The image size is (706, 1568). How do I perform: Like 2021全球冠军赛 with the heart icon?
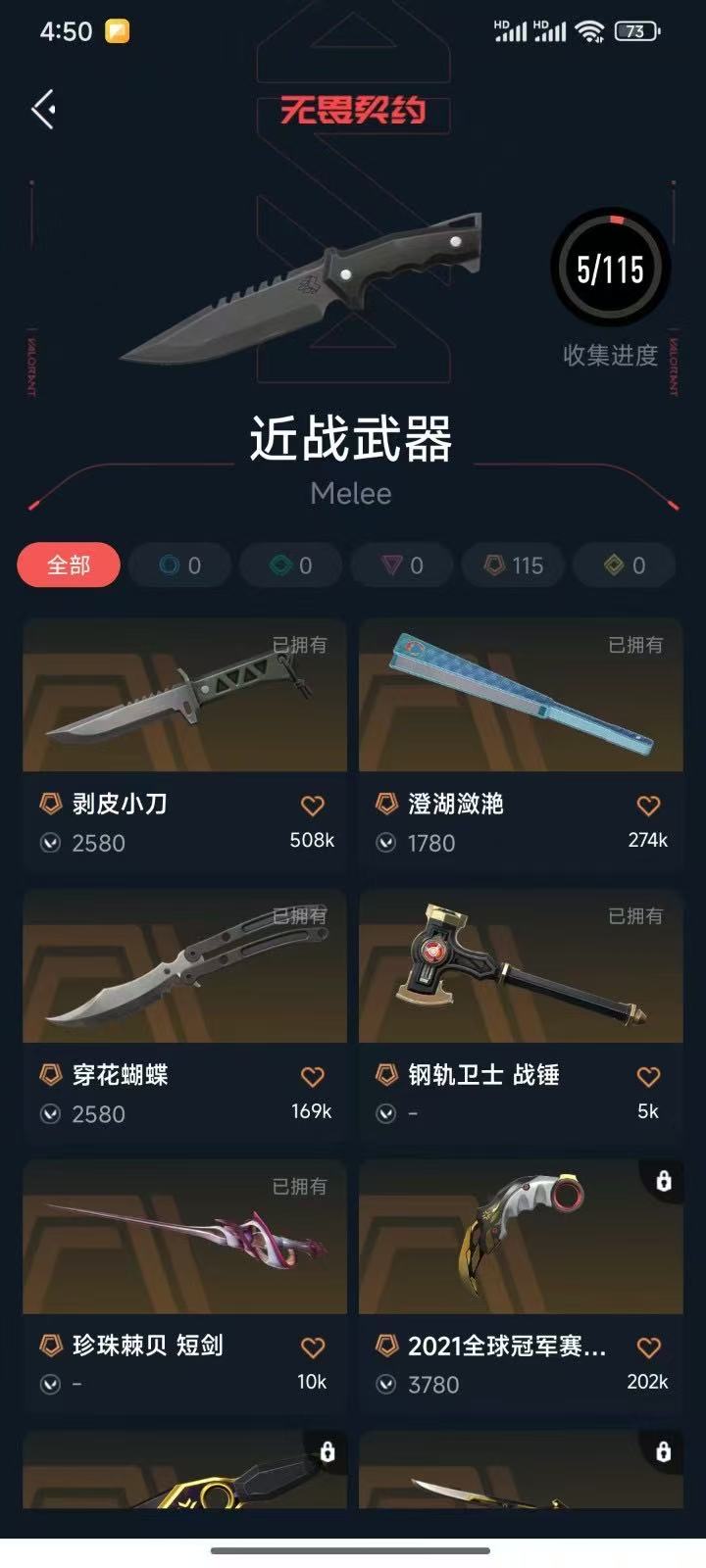(x=648, y=1347)
